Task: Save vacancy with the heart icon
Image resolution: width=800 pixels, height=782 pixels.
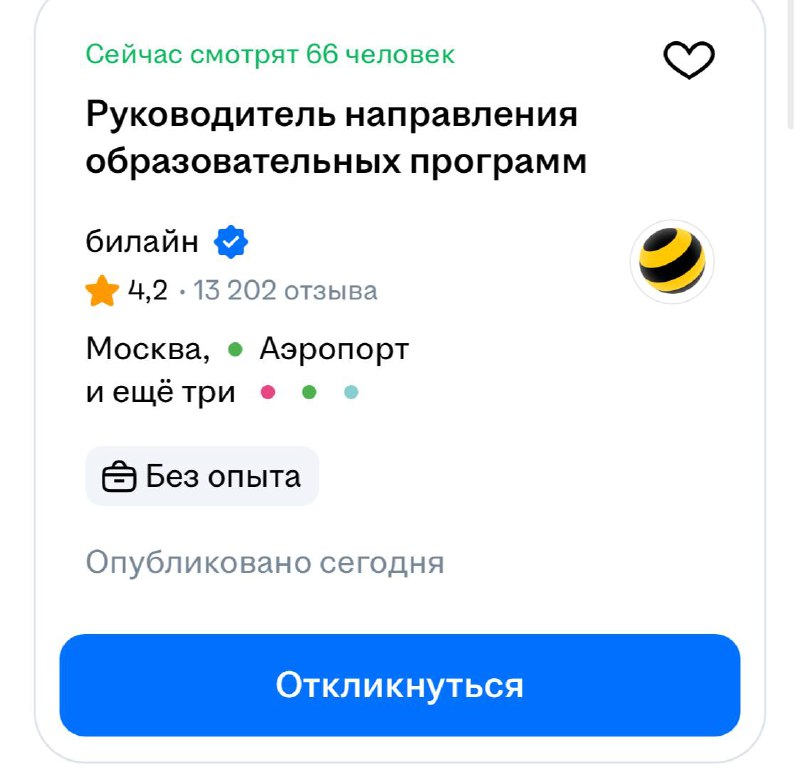Action: pos(690,61)
